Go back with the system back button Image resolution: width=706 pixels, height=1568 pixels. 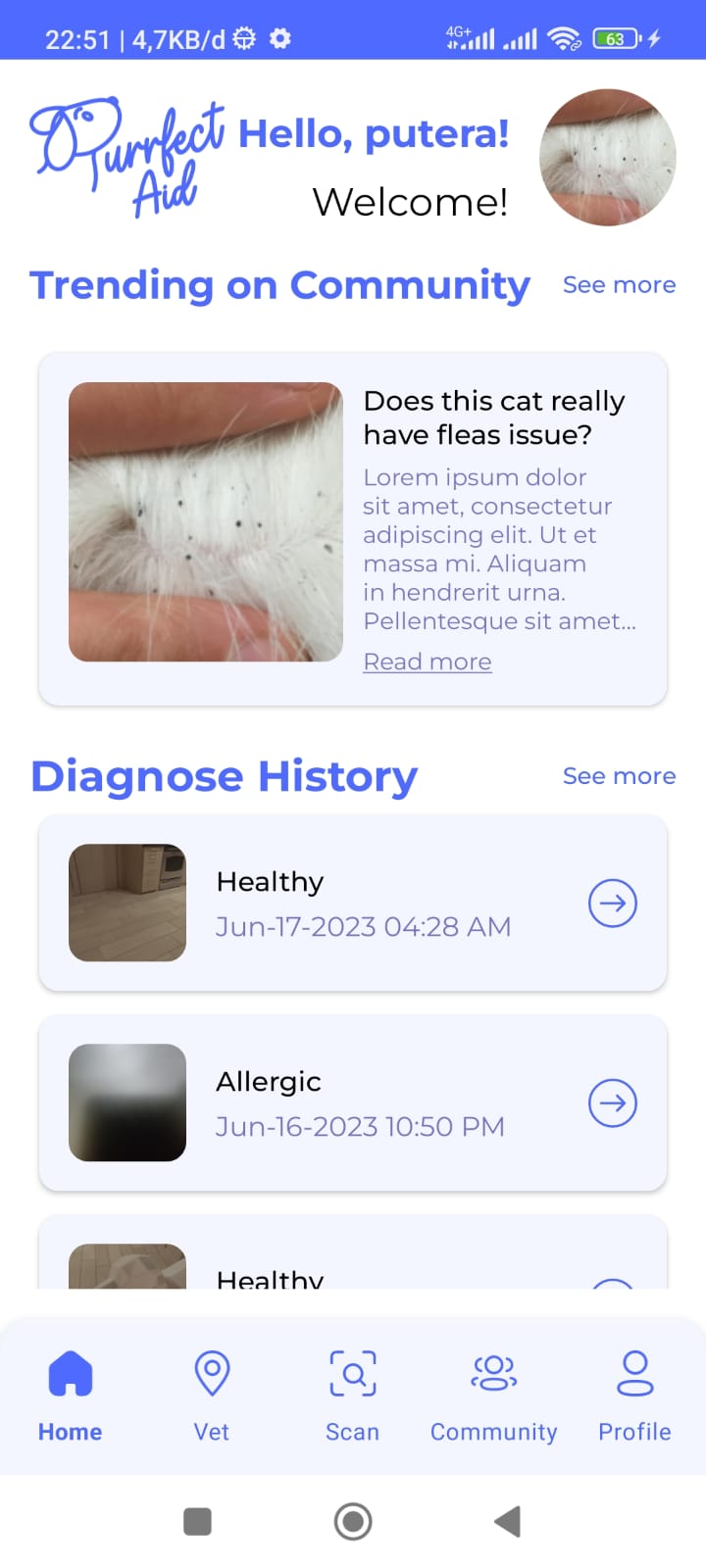click(507, 1522)
